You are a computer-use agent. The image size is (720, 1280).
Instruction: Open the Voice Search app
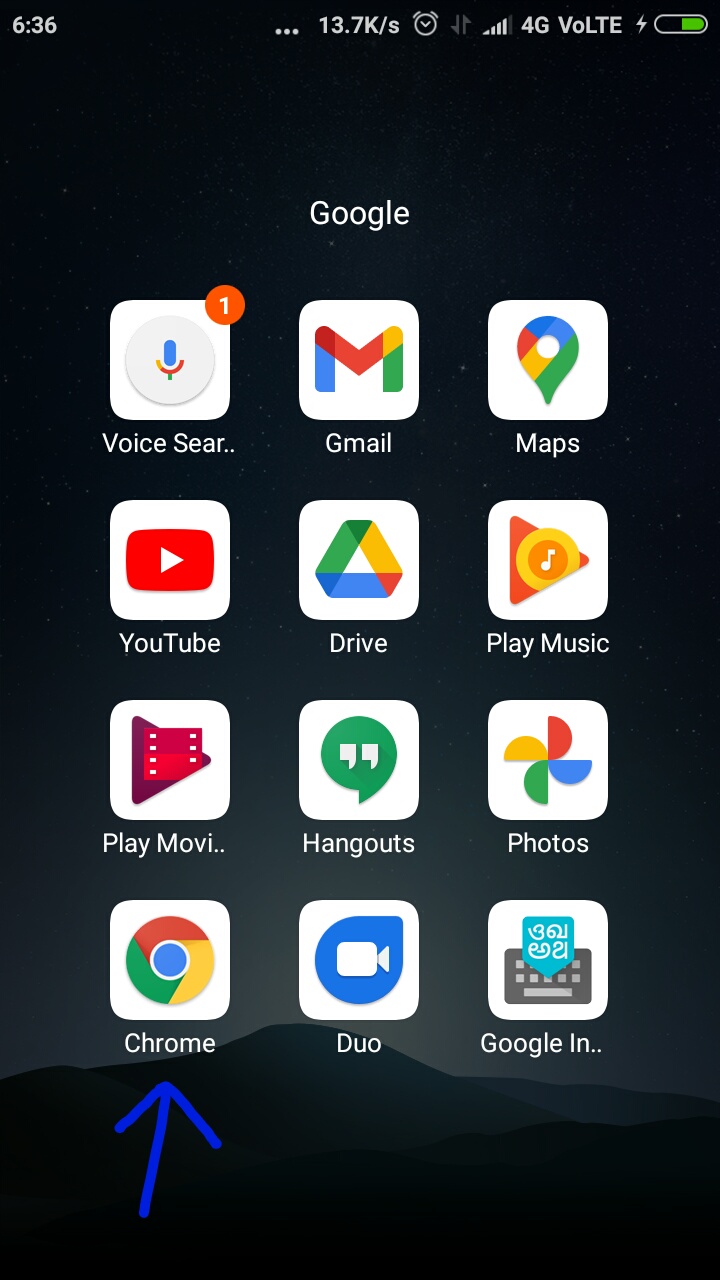coord(170,360)
